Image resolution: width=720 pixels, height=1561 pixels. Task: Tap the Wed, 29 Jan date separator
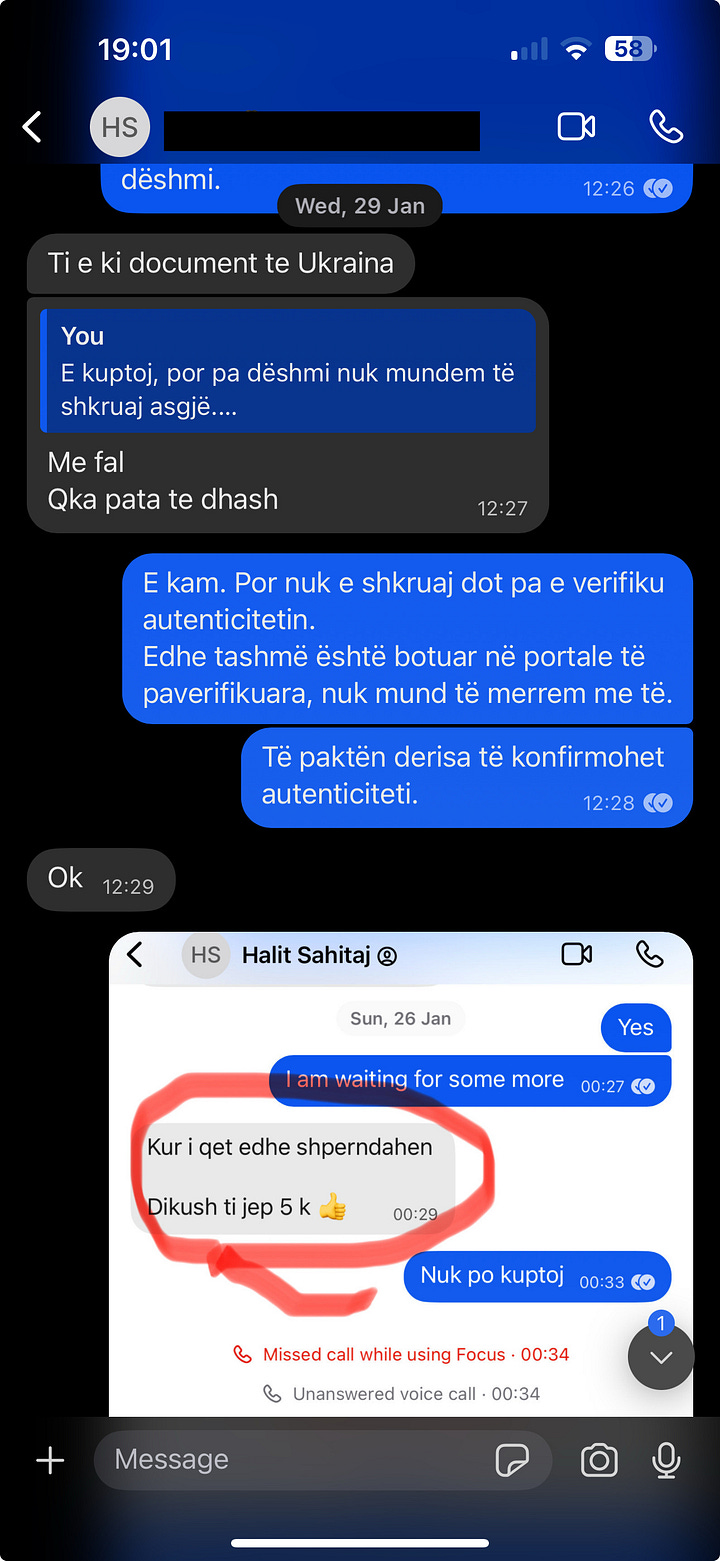[x=359, y=205]
